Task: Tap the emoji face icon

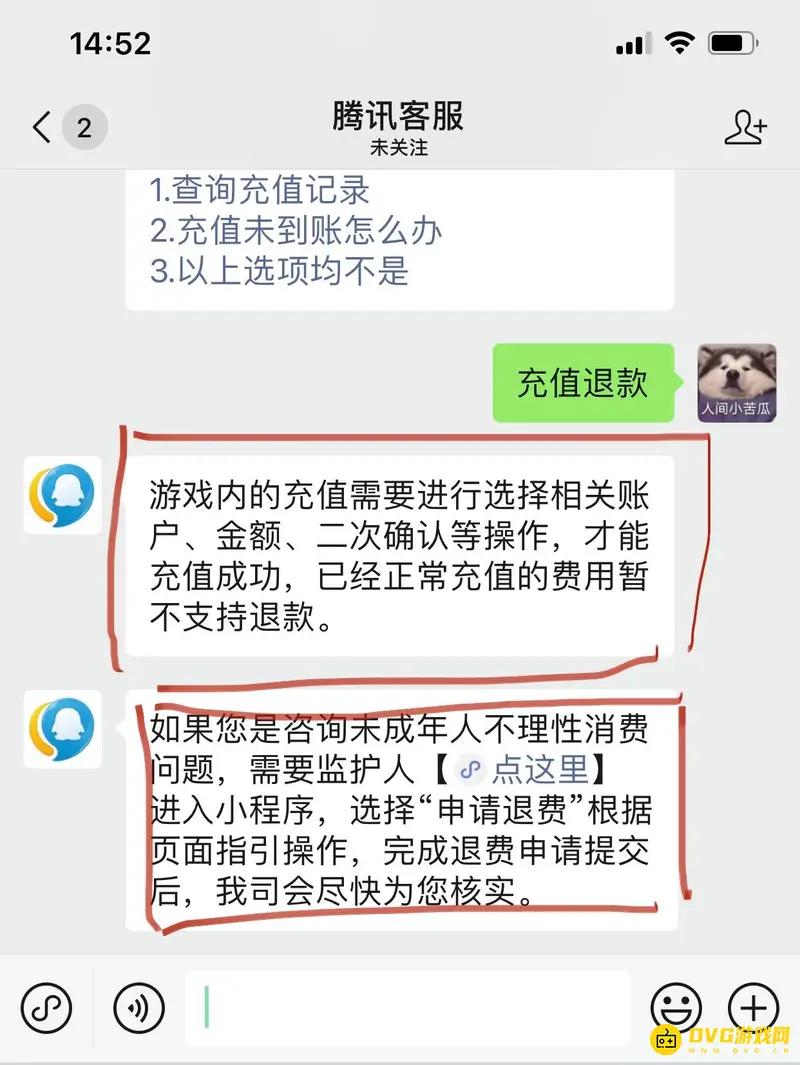Action: (676, 1008)
